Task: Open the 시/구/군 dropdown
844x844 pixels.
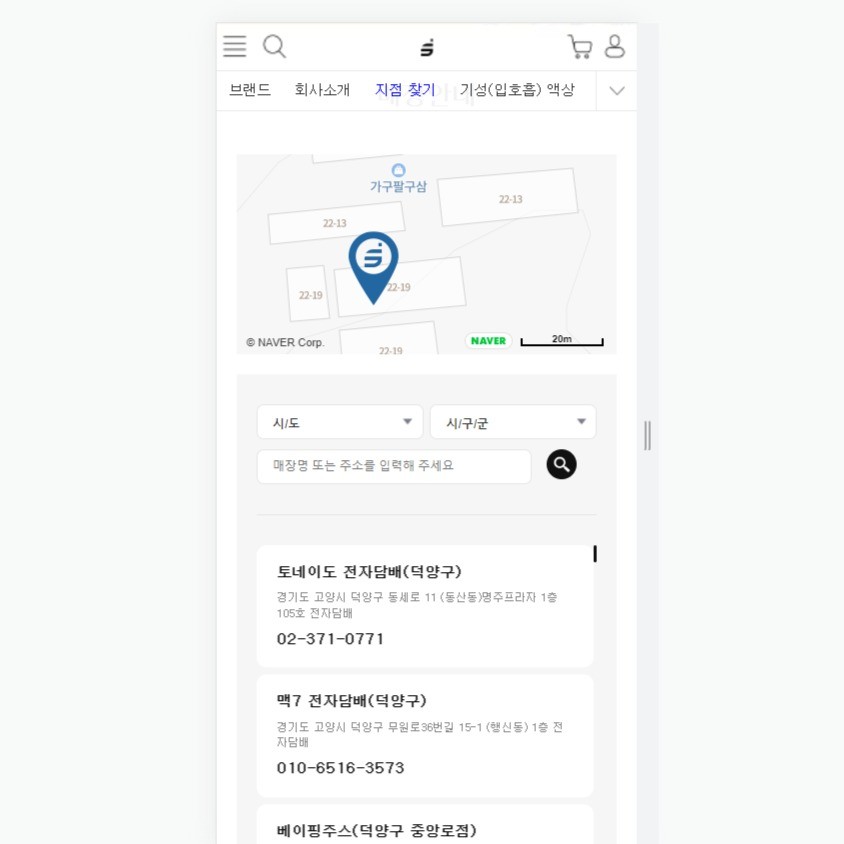Action: [513, 422]
